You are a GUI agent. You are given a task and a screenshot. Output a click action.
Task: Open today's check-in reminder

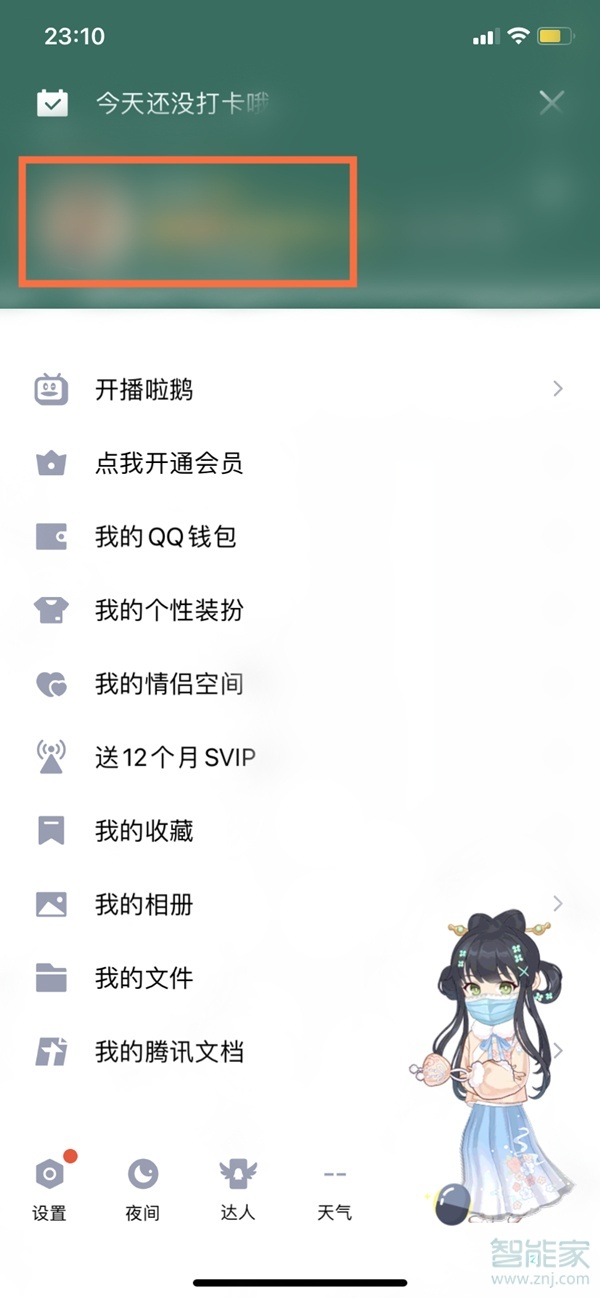[x=182, y=103]
